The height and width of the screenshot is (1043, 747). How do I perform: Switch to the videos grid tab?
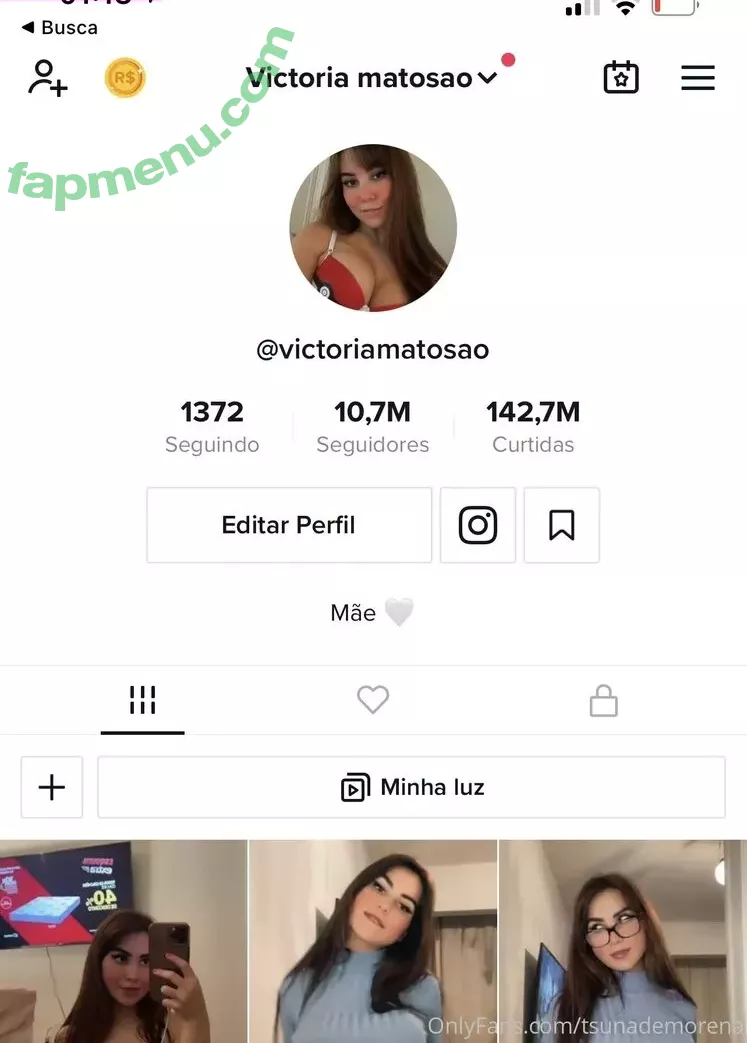(142, 701)
